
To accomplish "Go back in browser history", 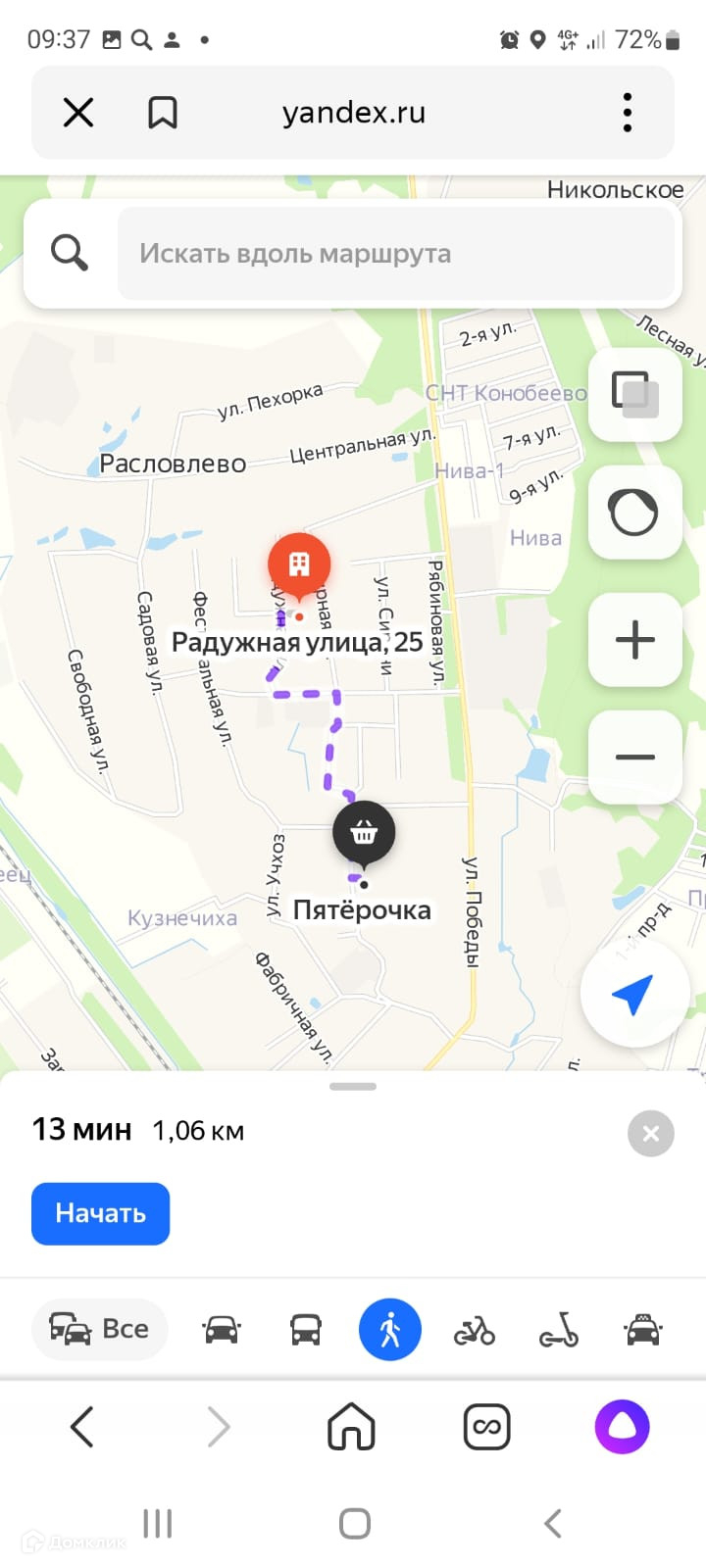I will [x=82, y=1427].
